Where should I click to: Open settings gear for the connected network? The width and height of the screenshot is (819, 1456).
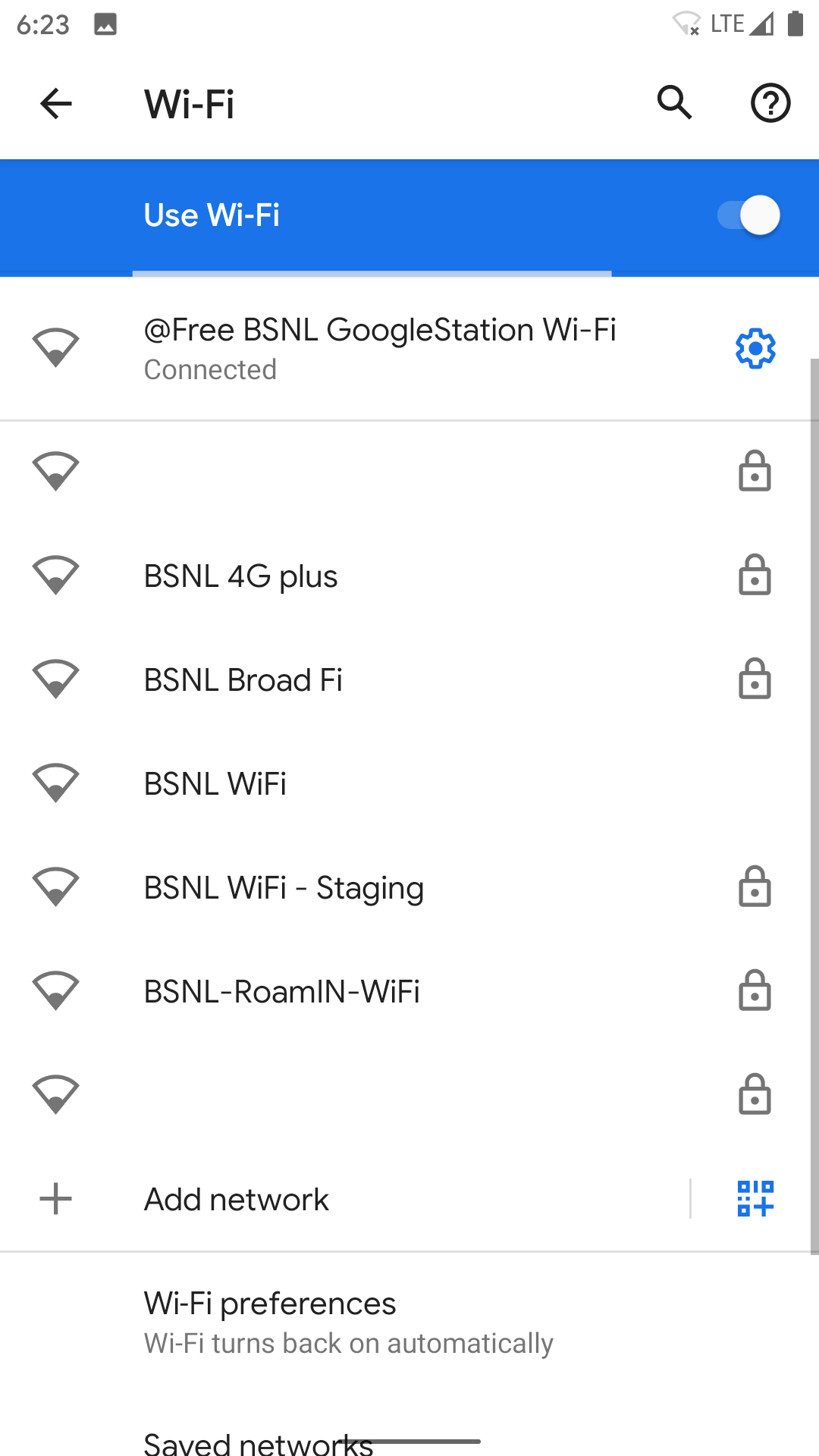click(755, 349)
